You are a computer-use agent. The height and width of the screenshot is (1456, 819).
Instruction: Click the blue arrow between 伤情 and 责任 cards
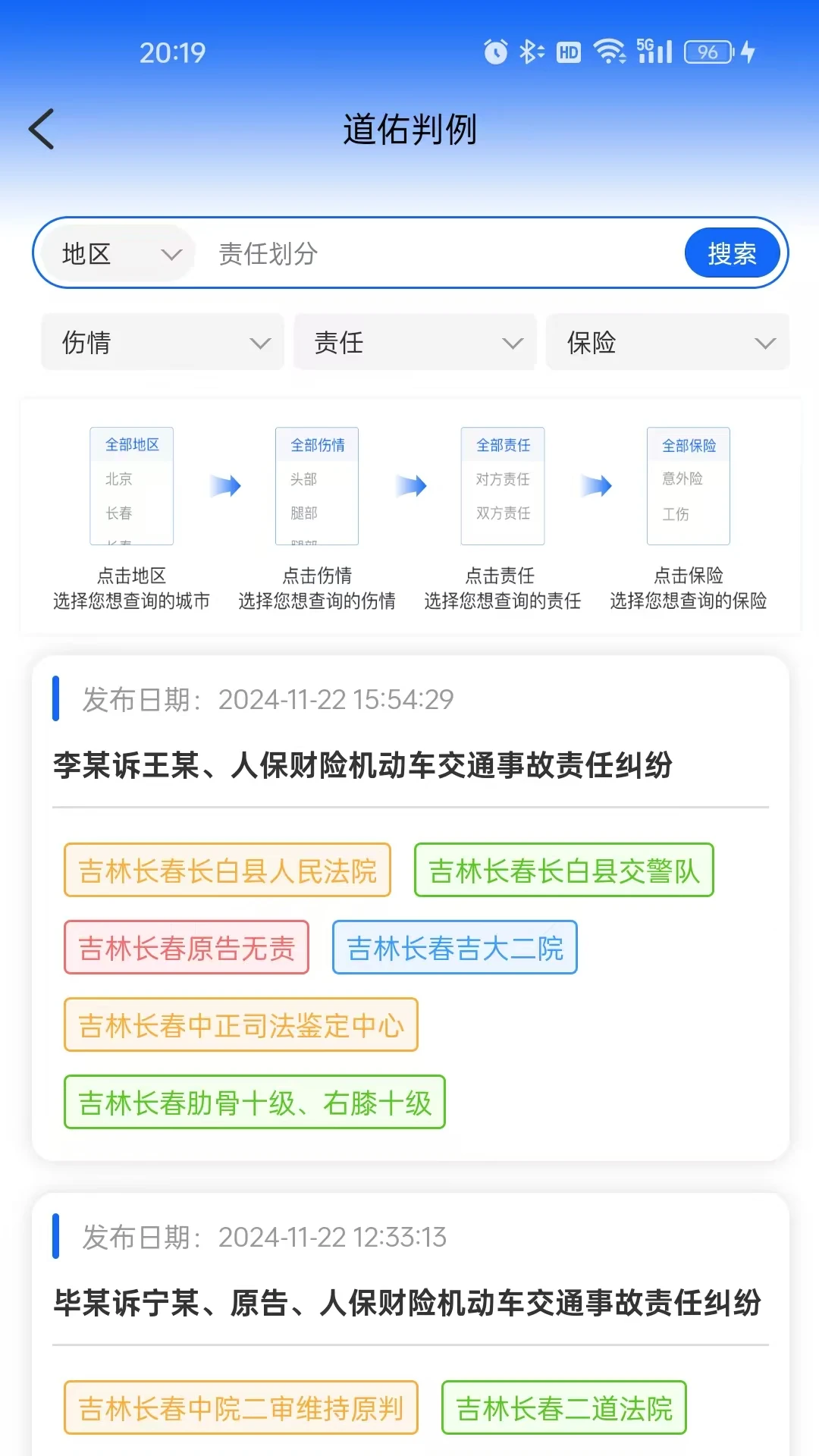coord(410,485)
